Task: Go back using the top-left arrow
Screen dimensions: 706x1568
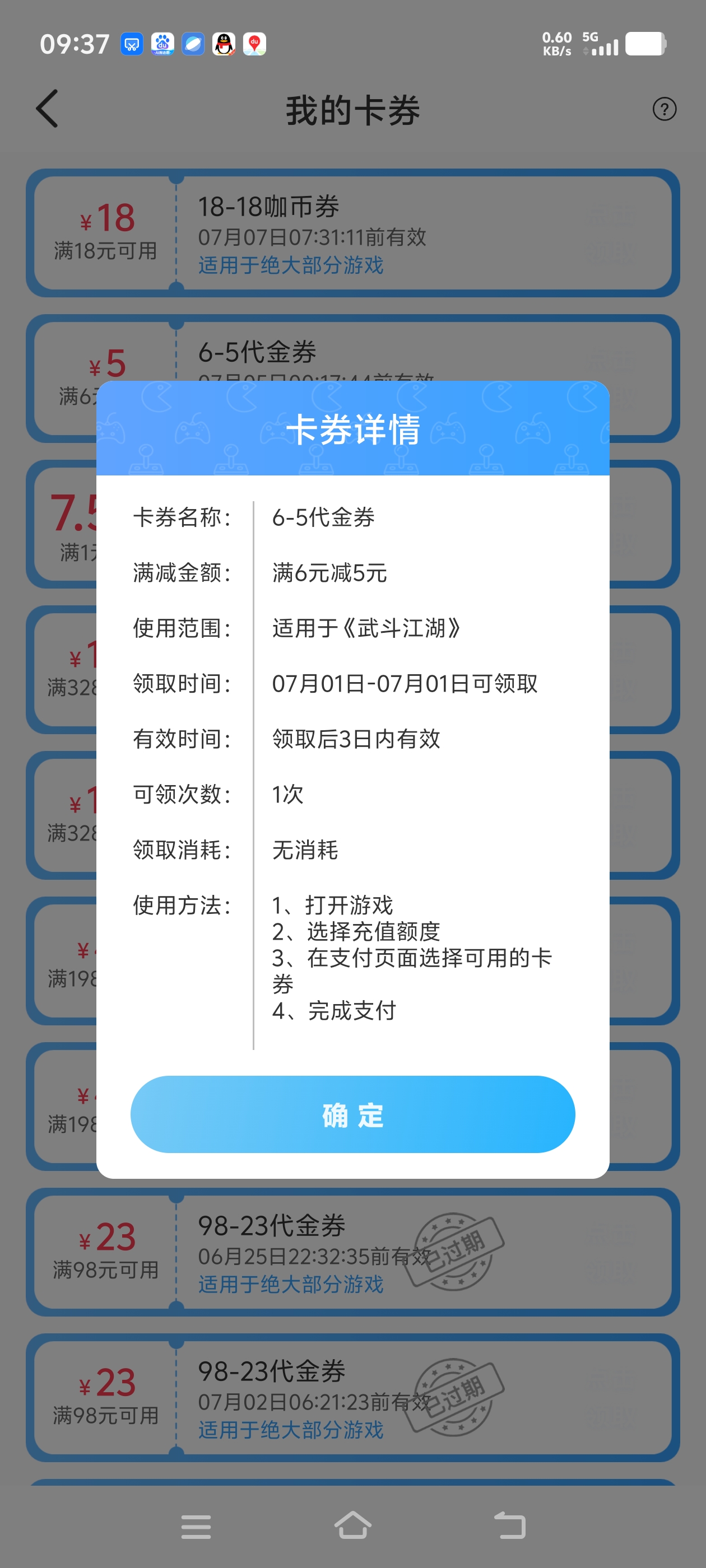Action: (48, 109)
